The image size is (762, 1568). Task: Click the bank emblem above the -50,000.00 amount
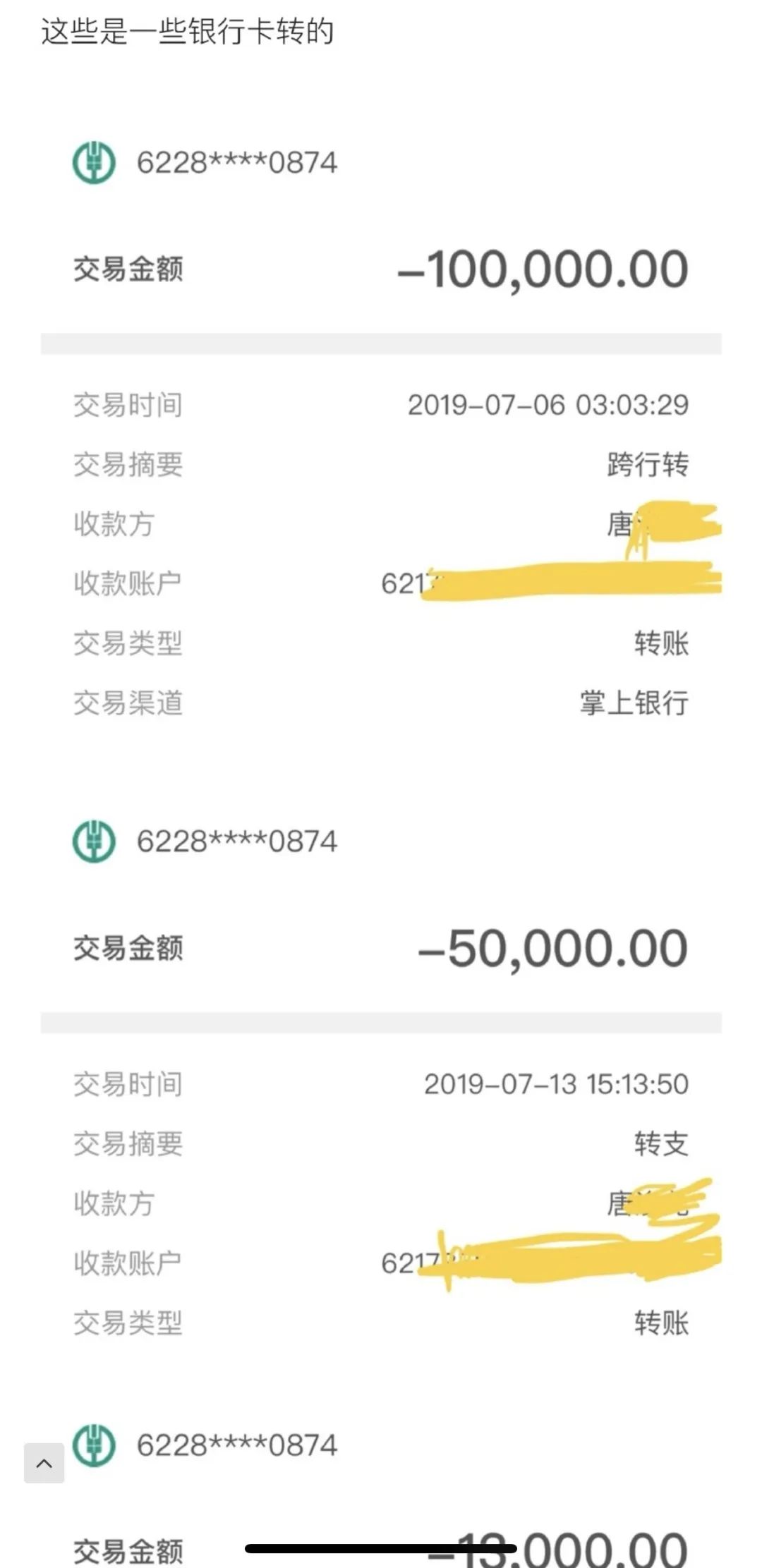point(94,839)
